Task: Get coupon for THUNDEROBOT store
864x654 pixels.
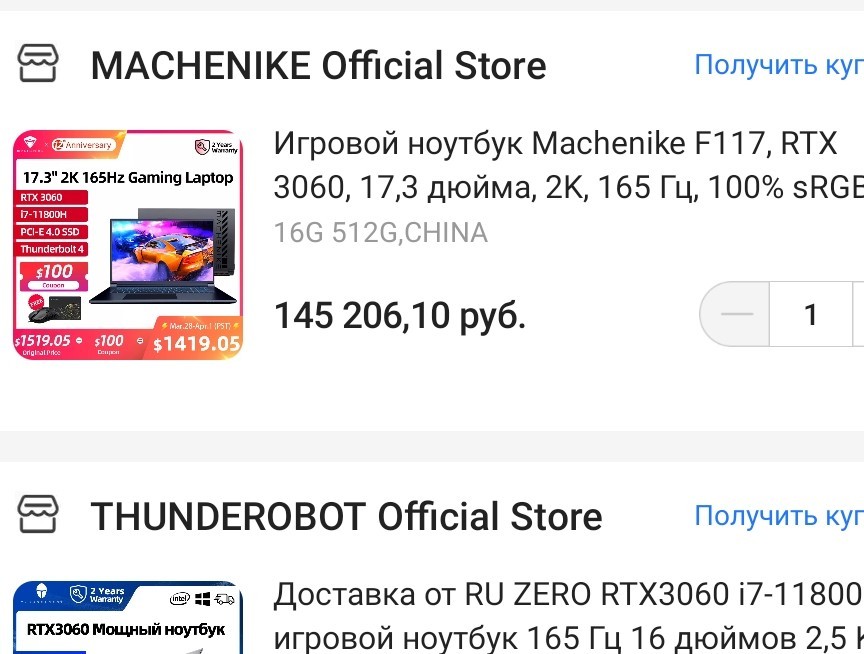Action: 778,516
